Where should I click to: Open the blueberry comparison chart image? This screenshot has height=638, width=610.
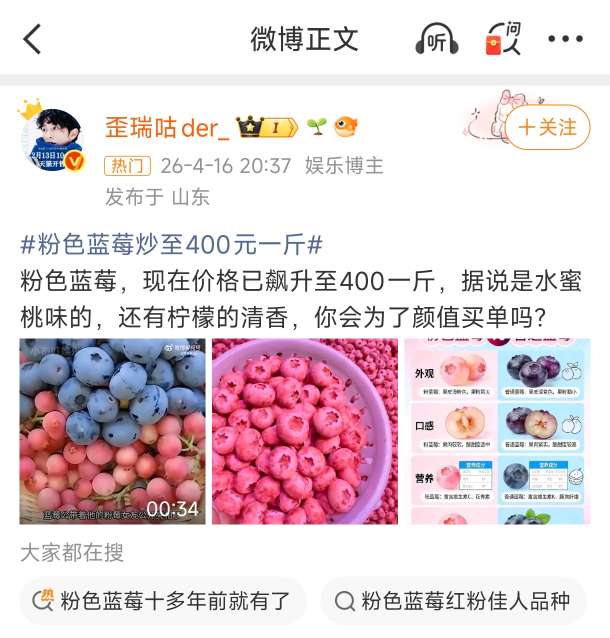497,431
